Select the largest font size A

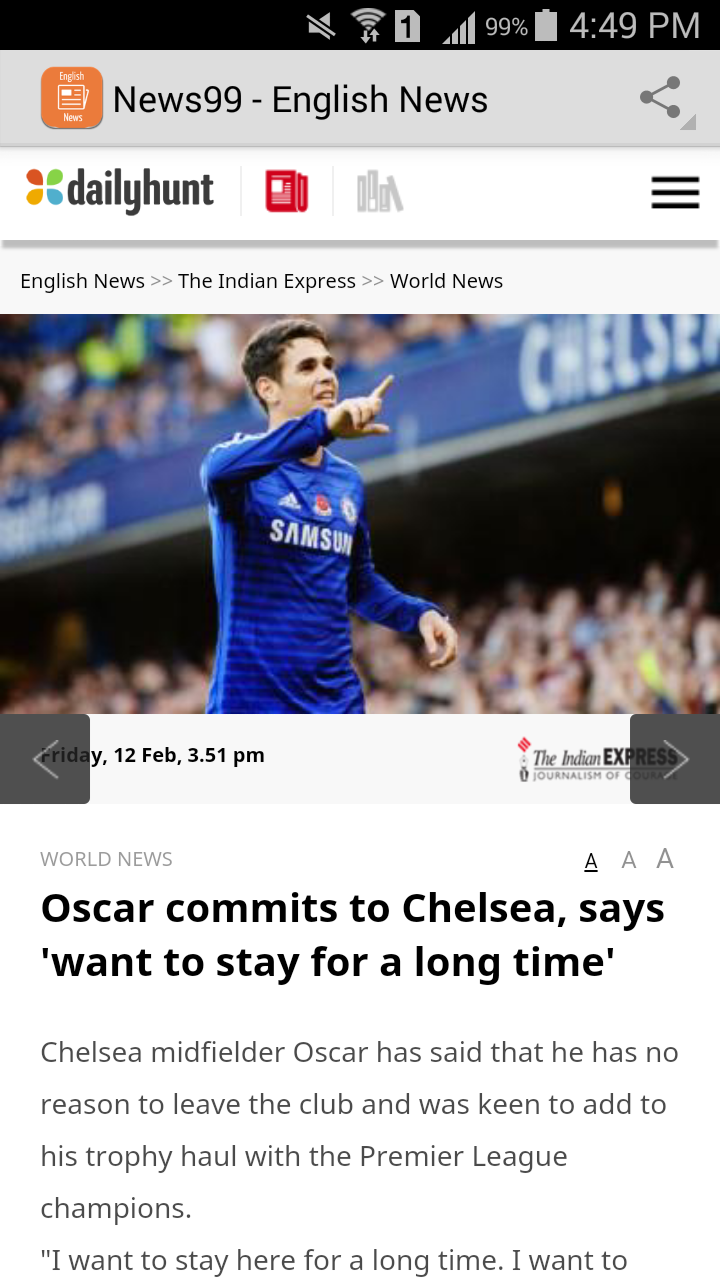[x=665, y=858]
